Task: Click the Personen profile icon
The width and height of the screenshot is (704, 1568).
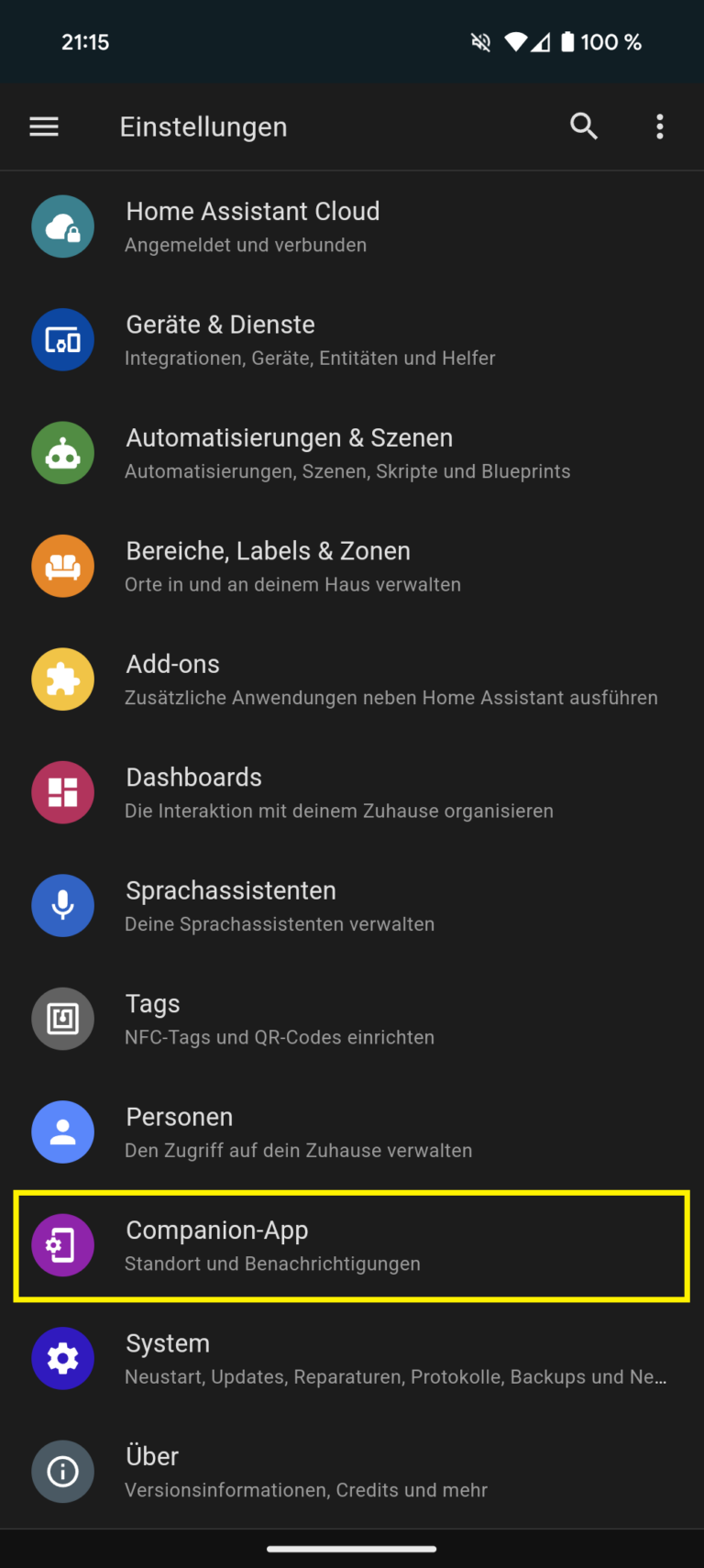Action: pos(62,1132)
